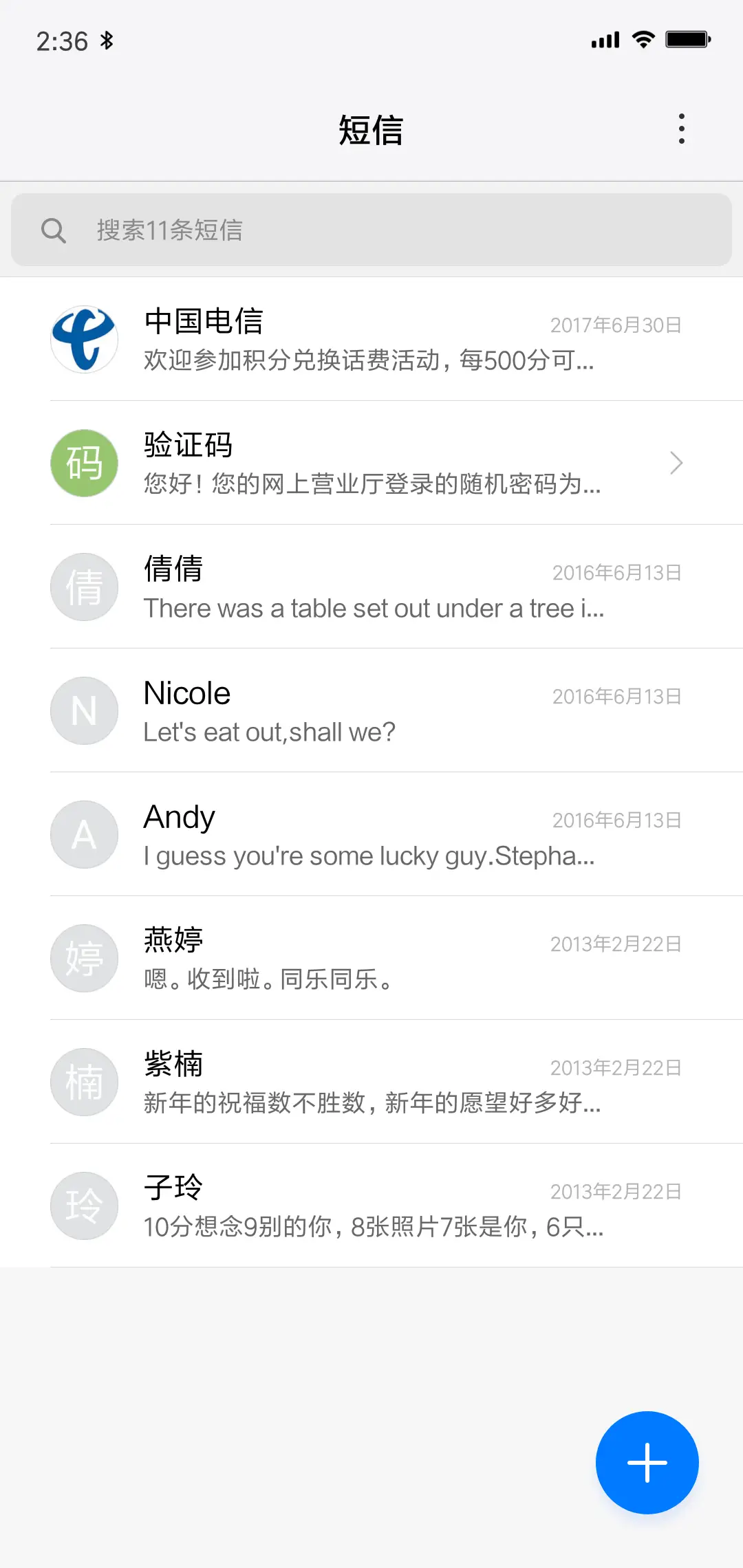The image size is (743, 1568).
Task: View Andy's message thread
Action: 371,834
